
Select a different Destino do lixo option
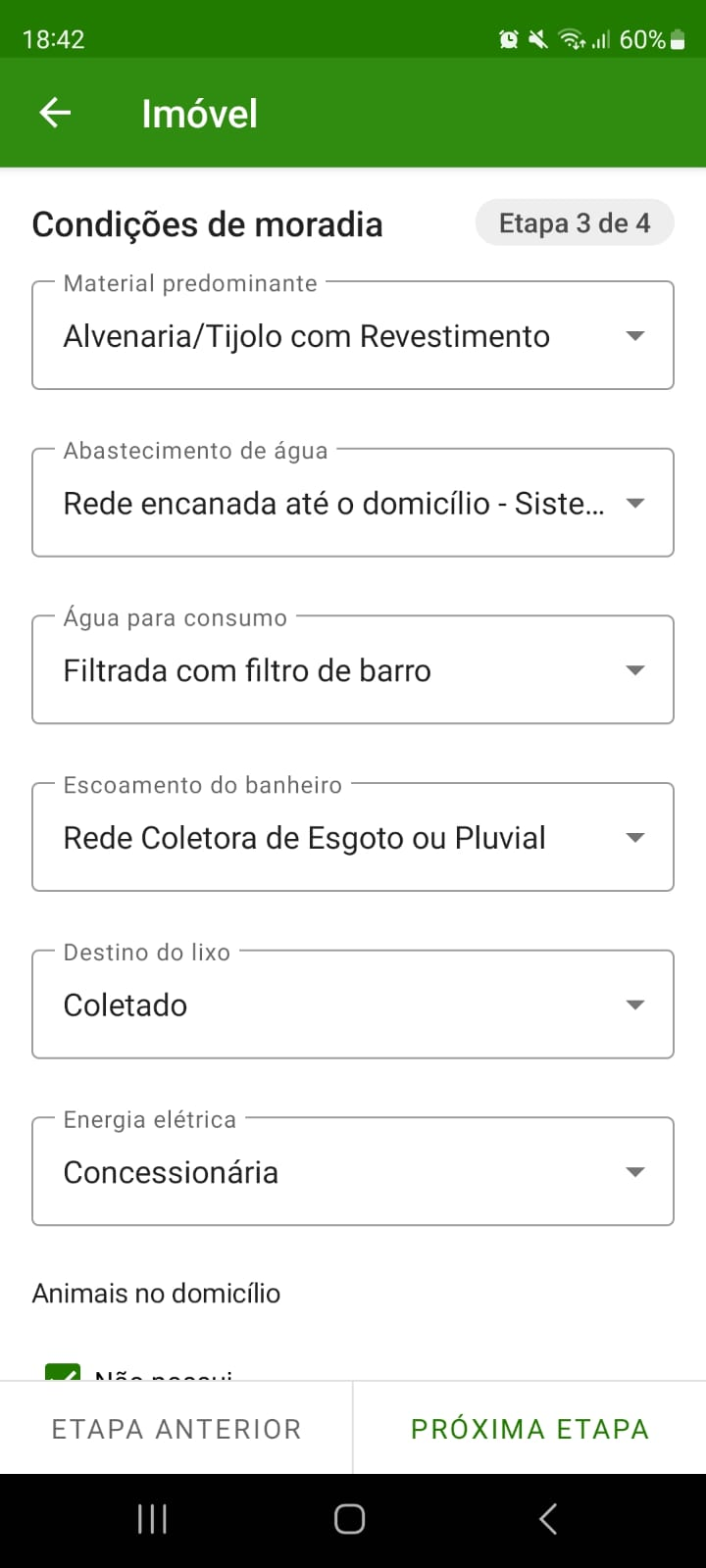(x=353, y=1004)
